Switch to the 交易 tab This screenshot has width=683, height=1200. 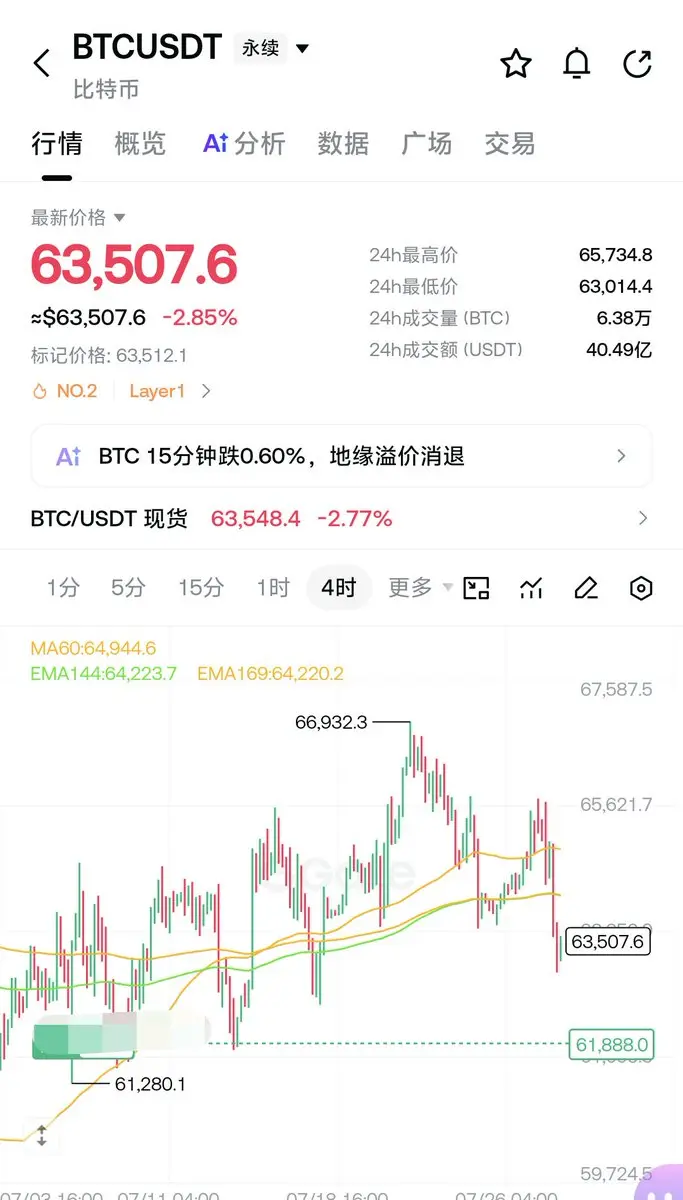[x=510, y=144]
